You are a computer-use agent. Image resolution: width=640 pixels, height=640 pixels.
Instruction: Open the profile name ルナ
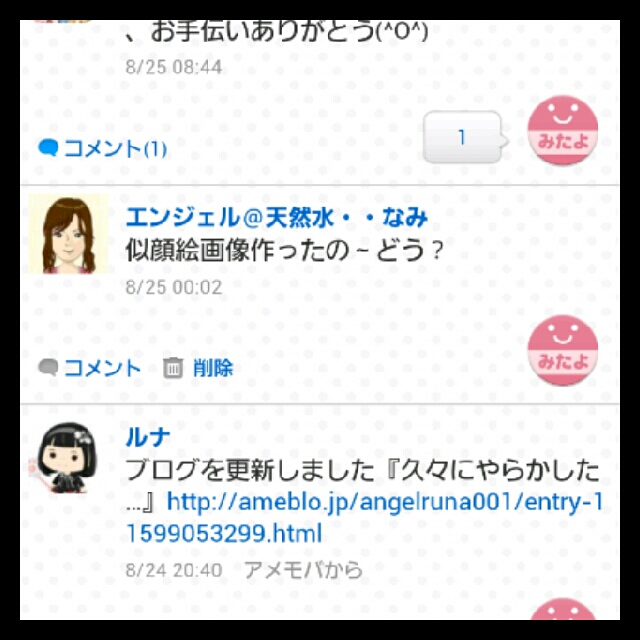(148, 436)
